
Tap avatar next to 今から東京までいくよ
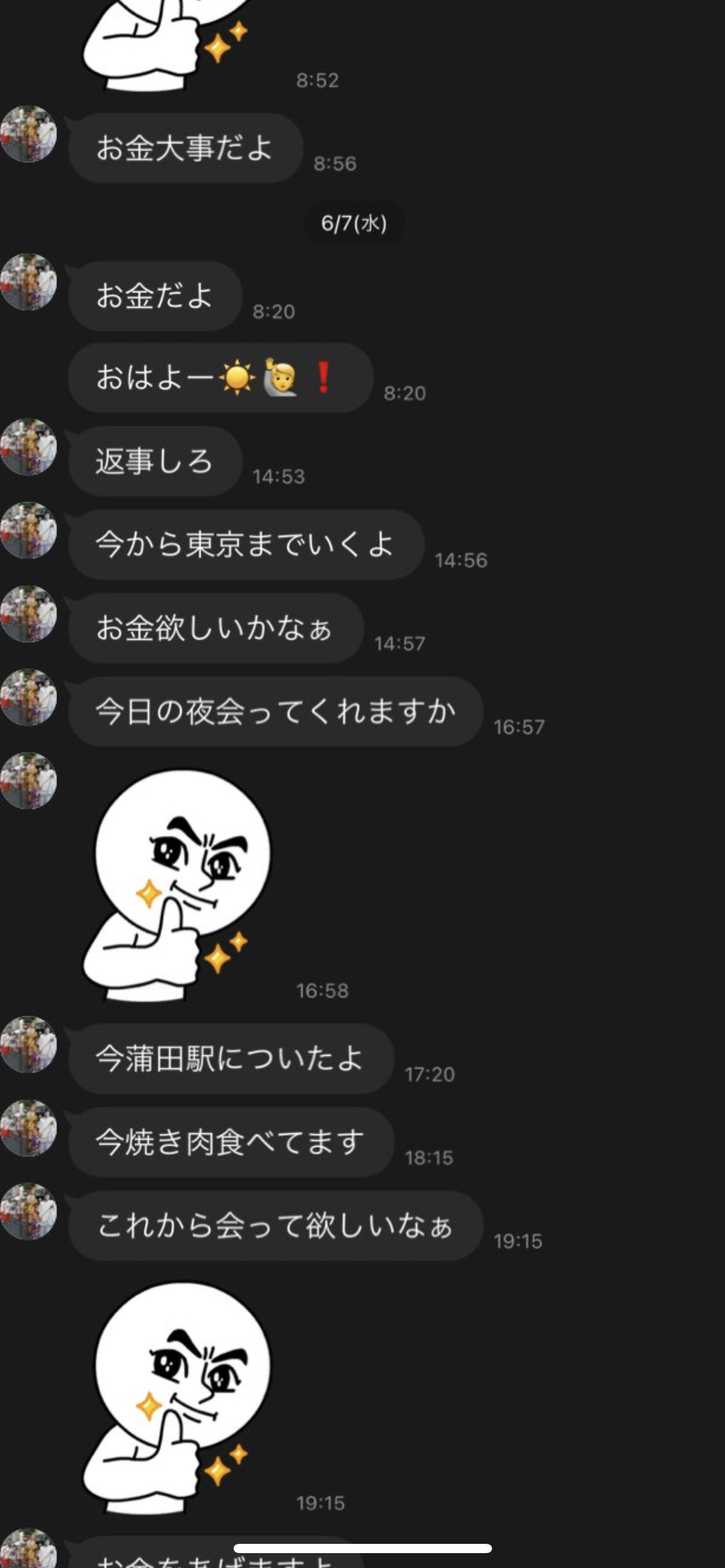(x=28, y=531)
